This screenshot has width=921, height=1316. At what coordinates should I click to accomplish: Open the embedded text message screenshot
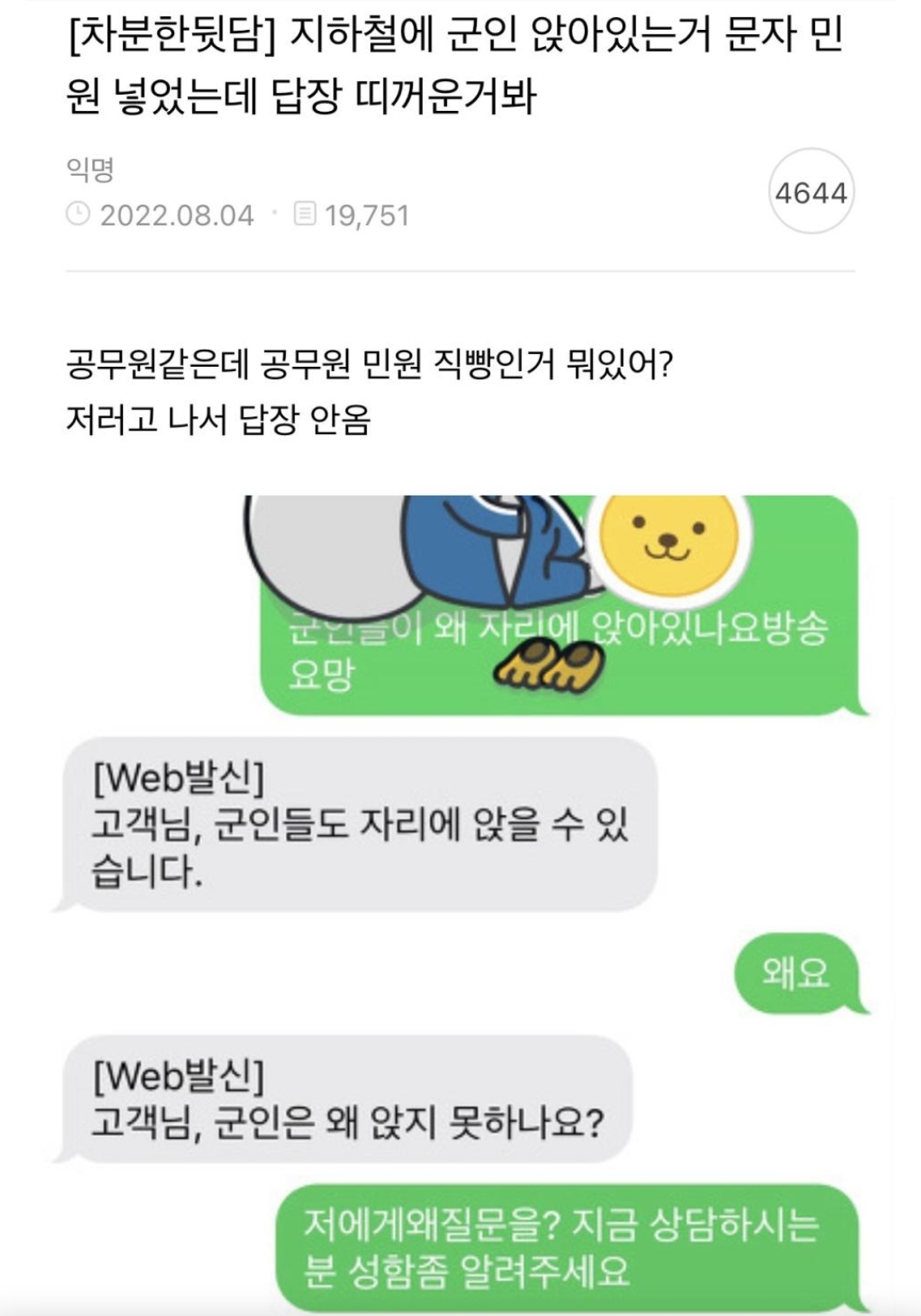[x=460, y=904]
